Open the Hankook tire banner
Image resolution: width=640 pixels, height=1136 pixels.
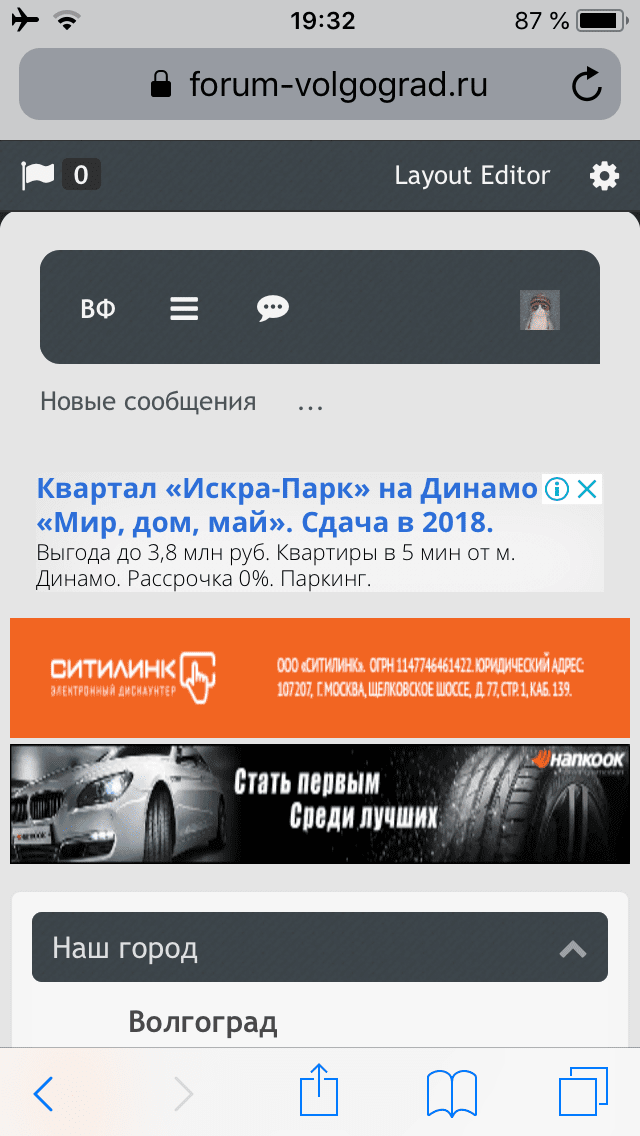[x=320, y=804]
